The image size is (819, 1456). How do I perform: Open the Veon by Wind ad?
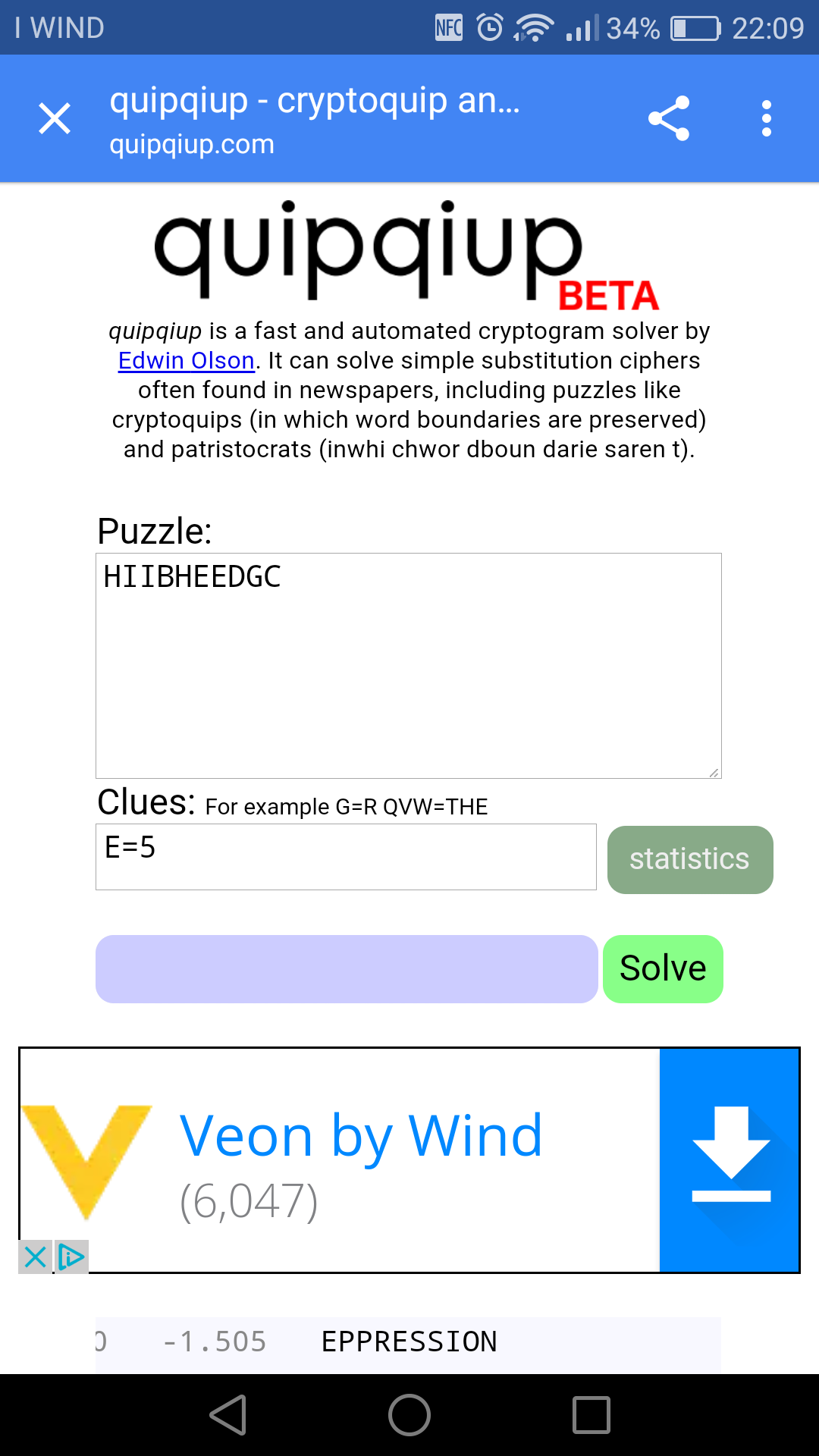[x=361, y=1160]
